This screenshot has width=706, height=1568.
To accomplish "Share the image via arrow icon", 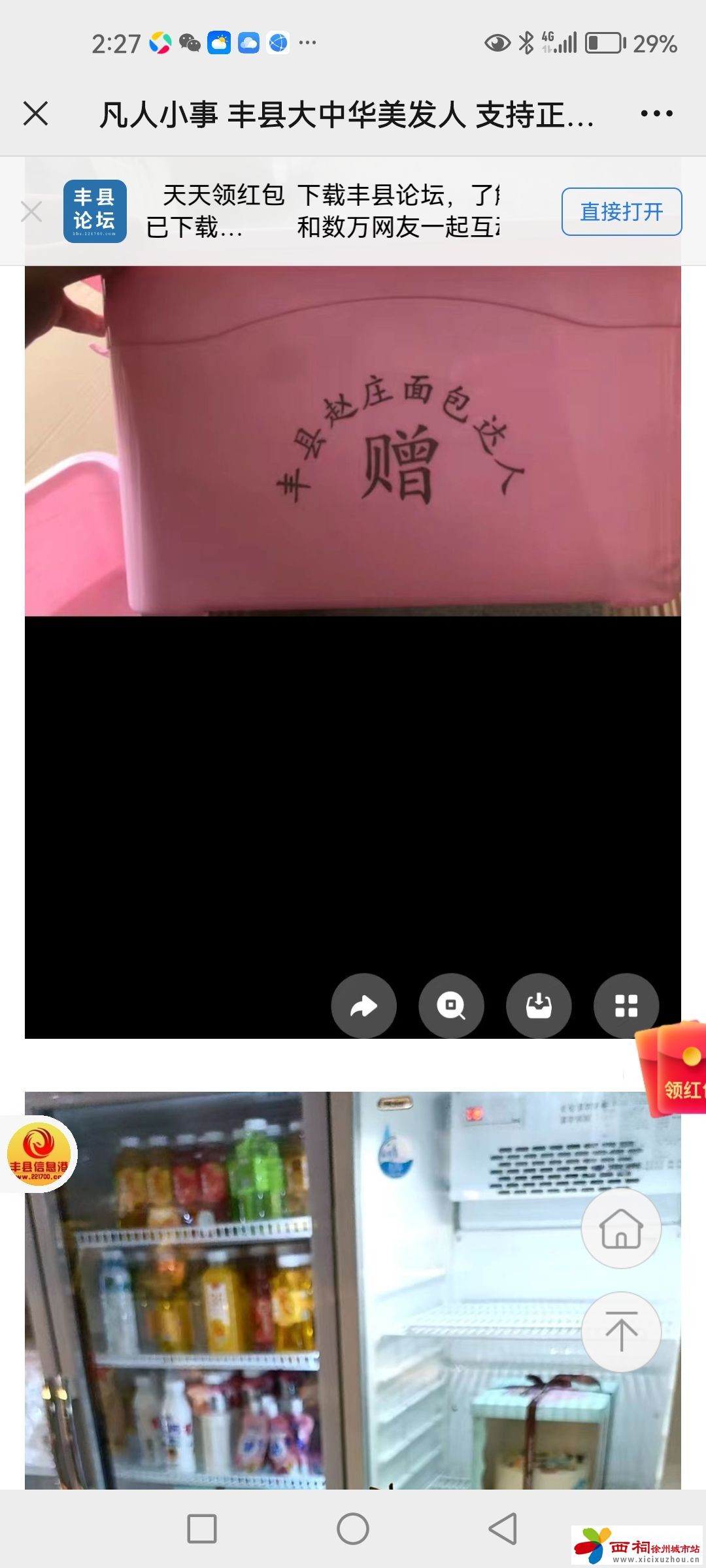I will click(363, 1005).
